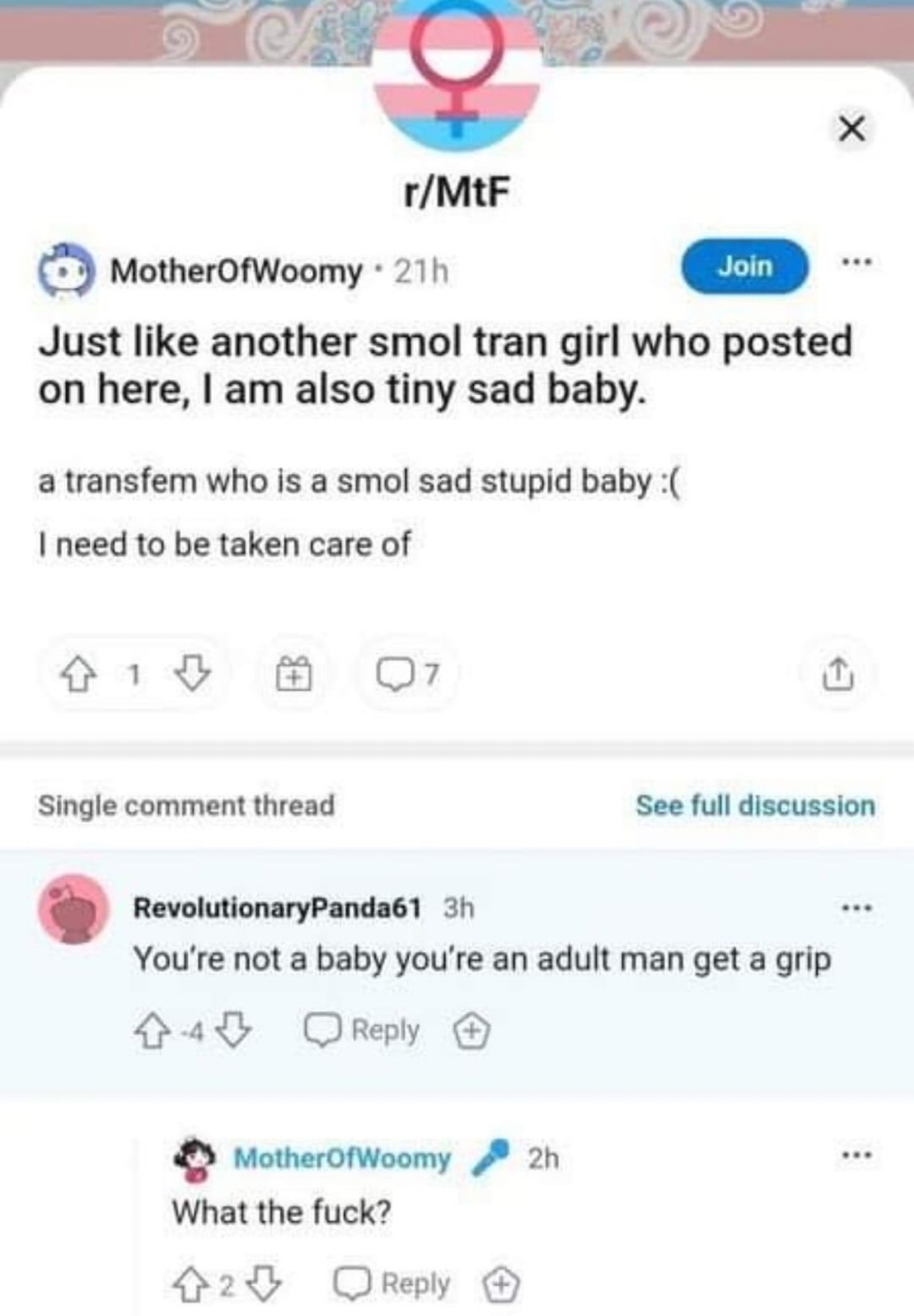Image resolution: width=914 pixels, height=1316 pixels.
Task: Downvote RevolutionaryPanda61's comment
Action: tap(234, 1032)
